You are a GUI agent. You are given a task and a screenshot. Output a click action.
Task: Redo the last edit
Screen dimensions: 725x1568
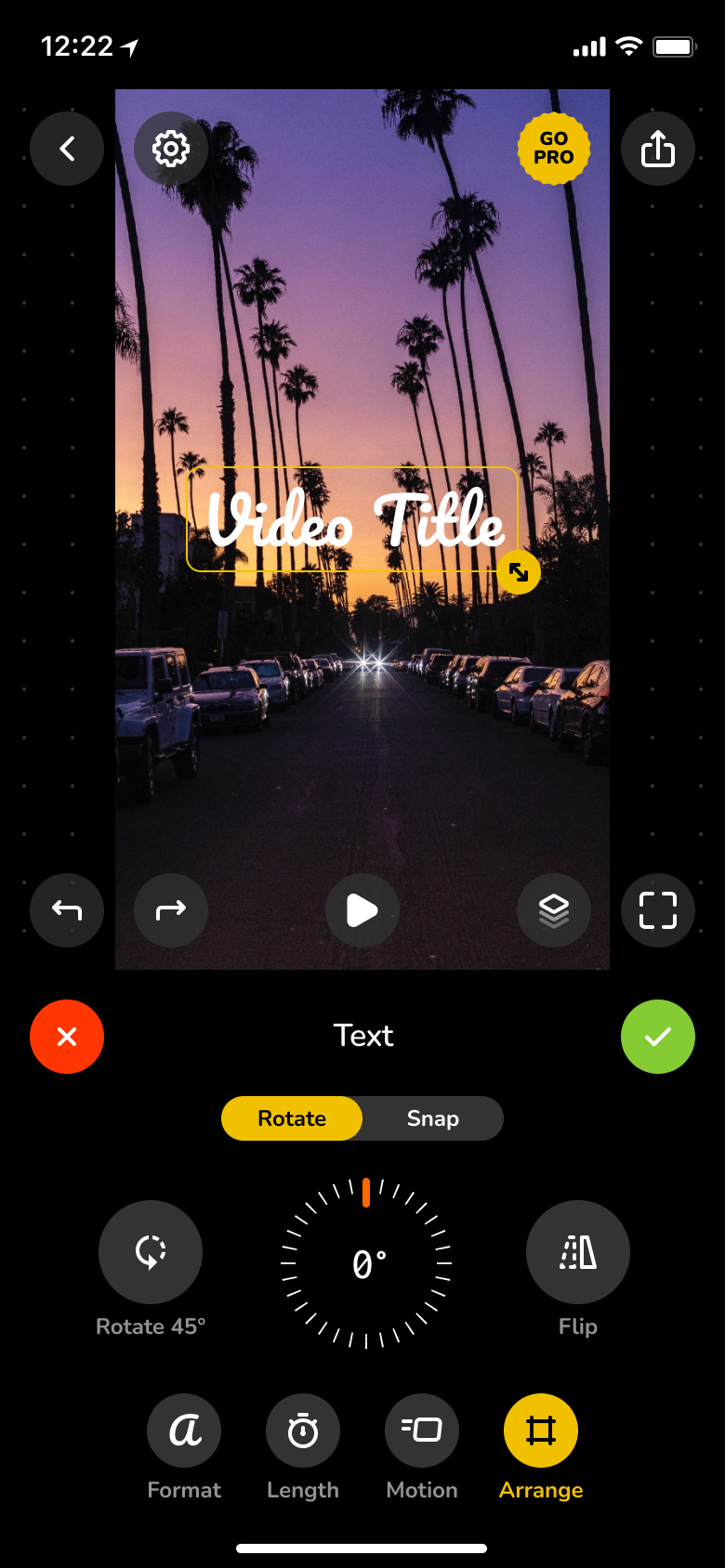pyautogui.click(x=171, y=910)
